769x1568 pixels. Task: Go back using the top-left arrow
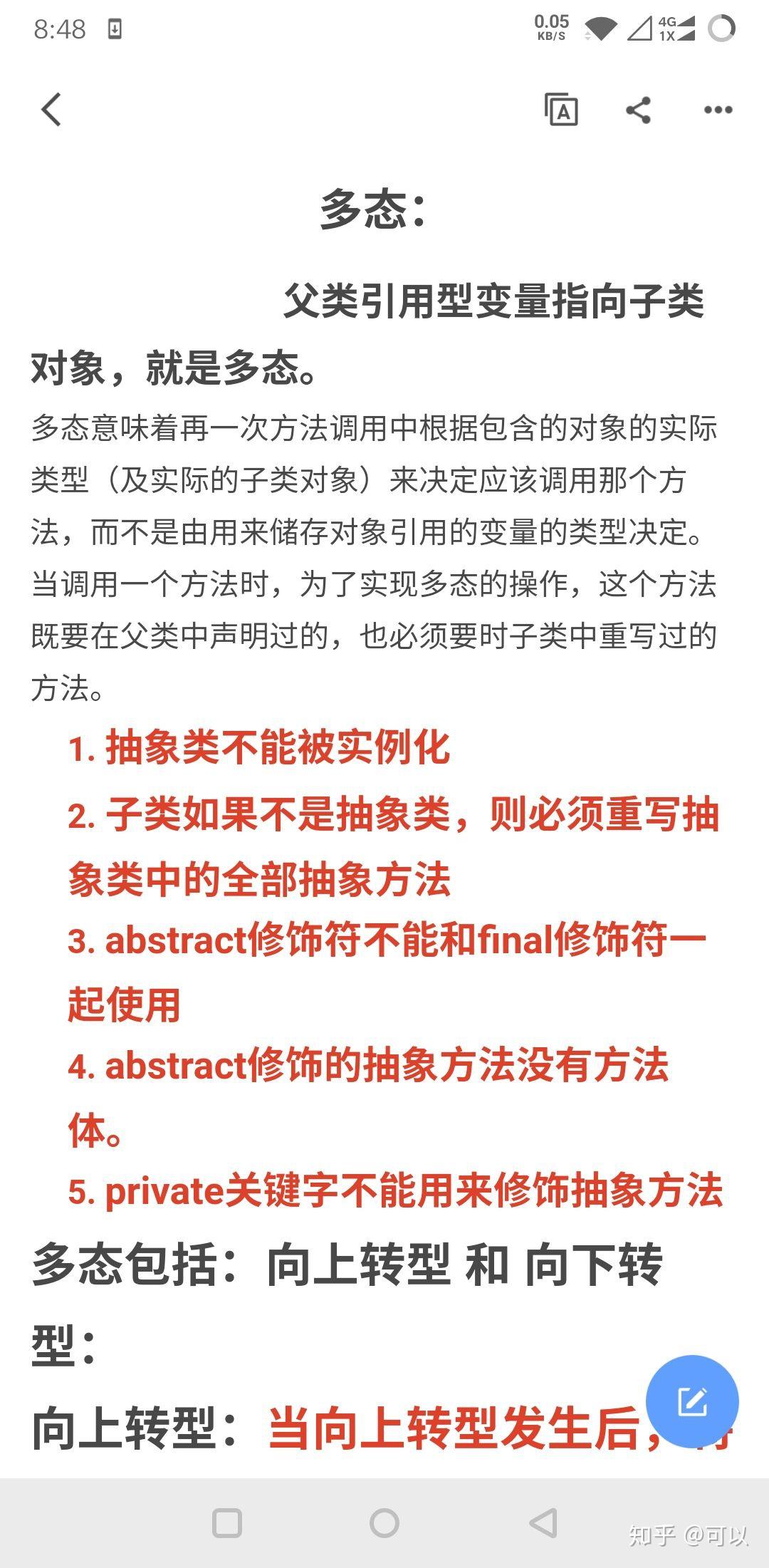(51, 110)
